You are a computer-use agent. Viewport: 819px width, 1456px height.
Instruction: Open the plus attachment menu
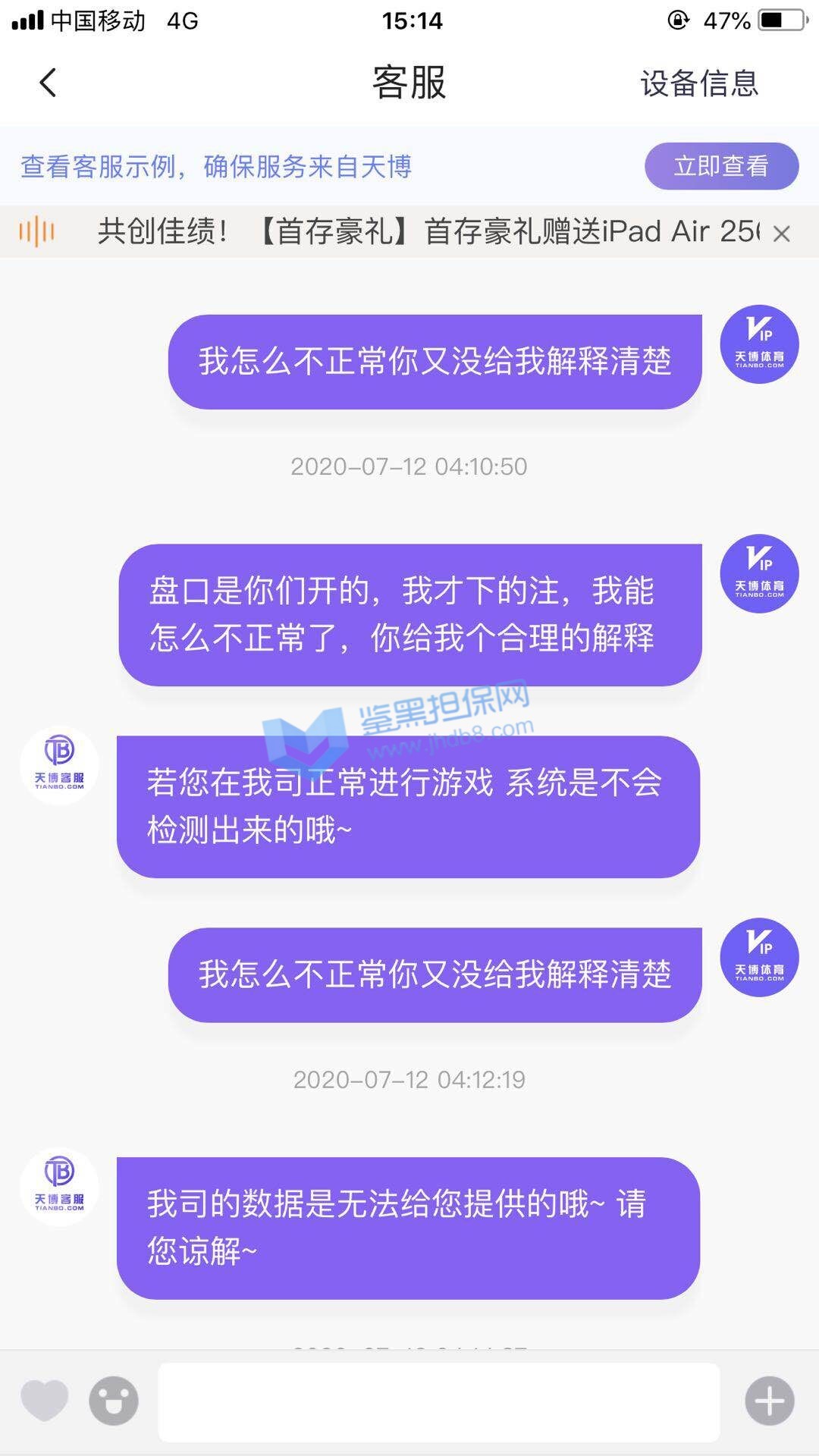pyautogui.click(x=770, y=1401)
